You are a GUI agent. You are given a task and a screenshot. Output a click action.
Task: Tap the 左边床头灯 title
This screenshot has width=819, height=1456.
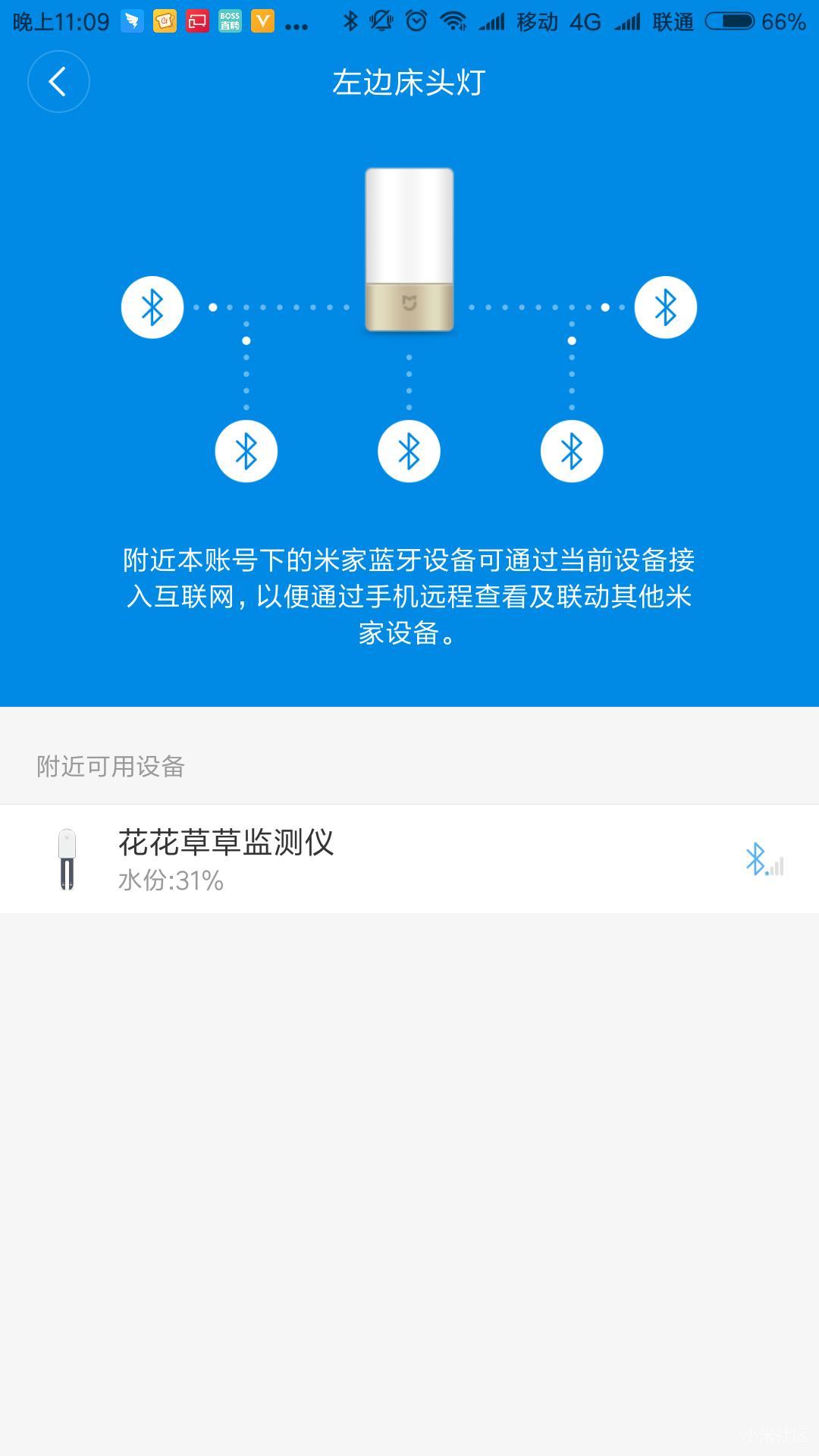click(x=409, y=82)
